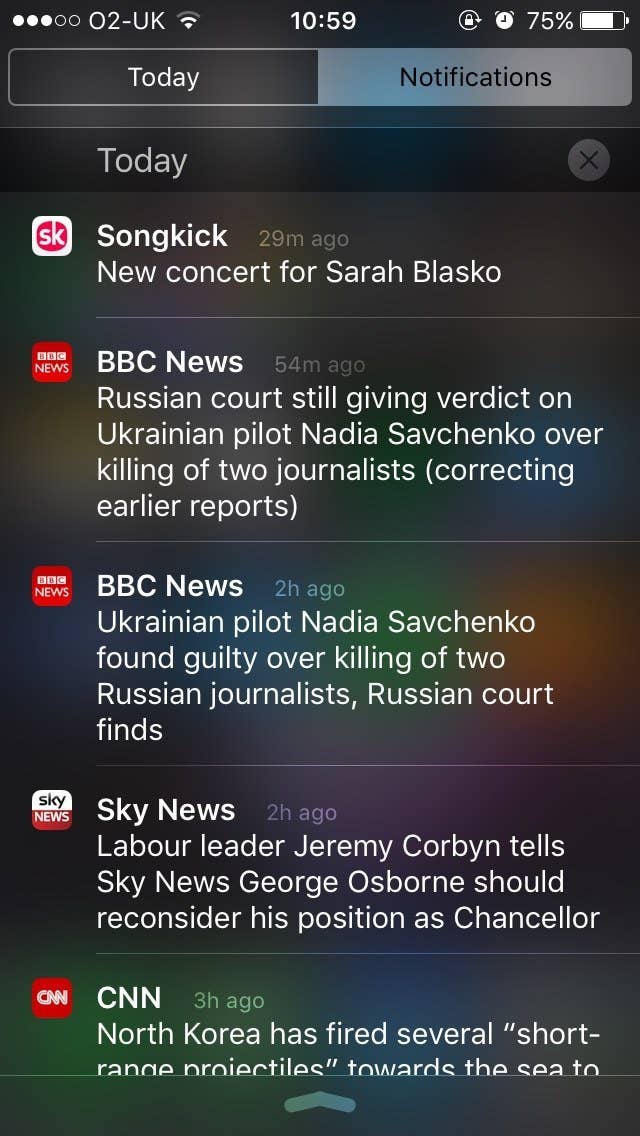Open Sky News Jeremy Corbyn notification
Viewport: 640px width, 1136px height.
[x=320, y=860]
